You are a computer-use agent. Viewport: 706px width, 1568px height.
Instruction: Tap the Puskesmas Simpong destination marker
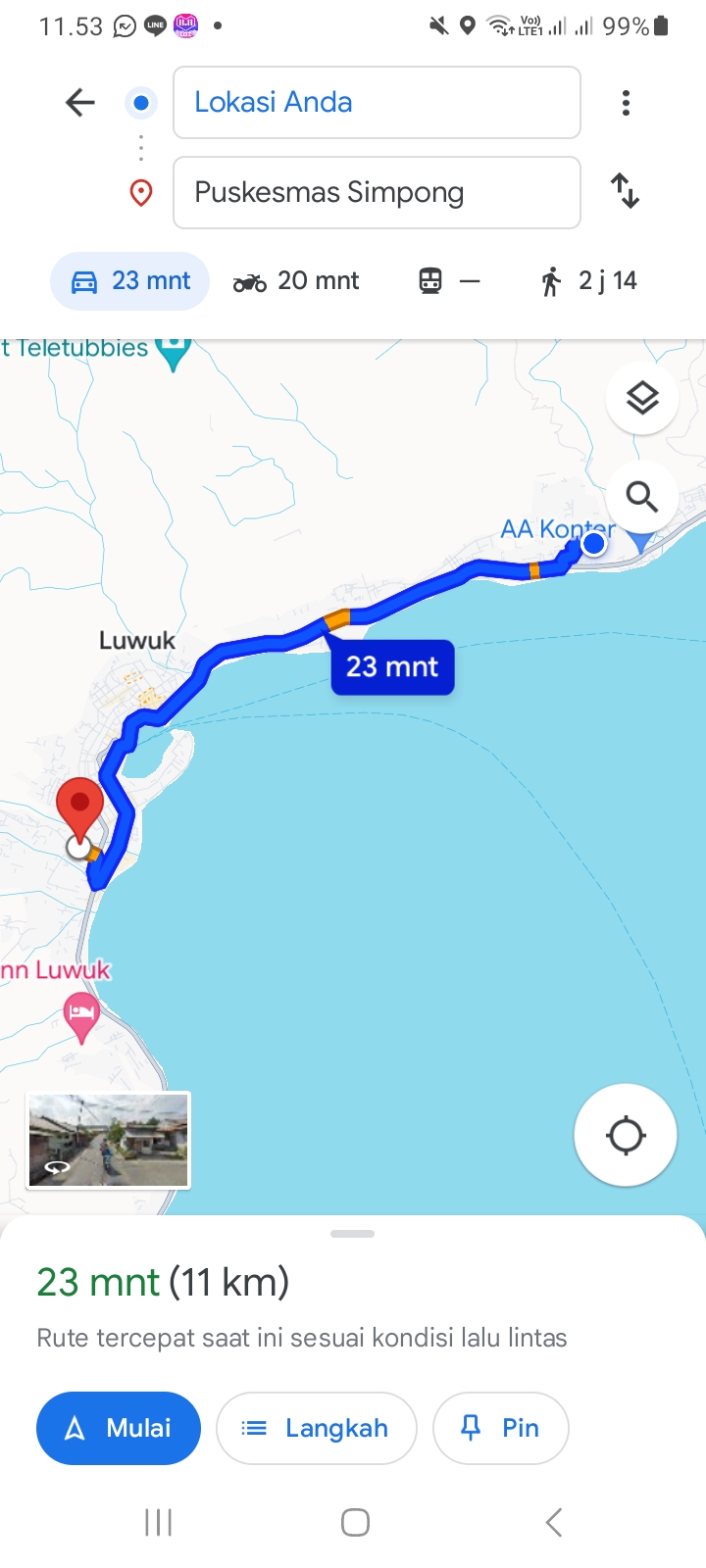79,809
